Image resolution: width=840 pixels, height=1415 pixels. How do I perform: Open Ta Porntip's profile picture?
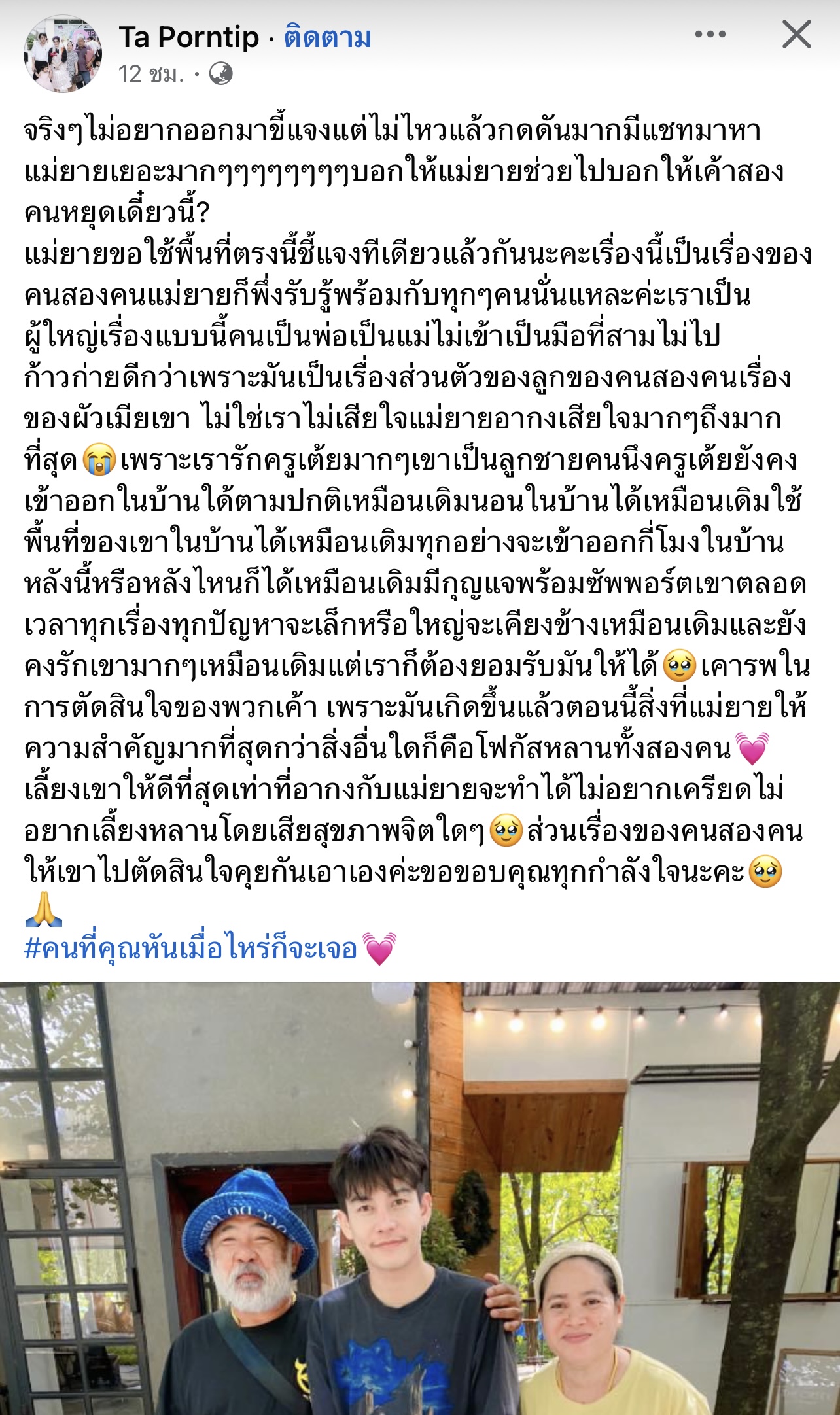pyautogui.click(x=63, y=54)
